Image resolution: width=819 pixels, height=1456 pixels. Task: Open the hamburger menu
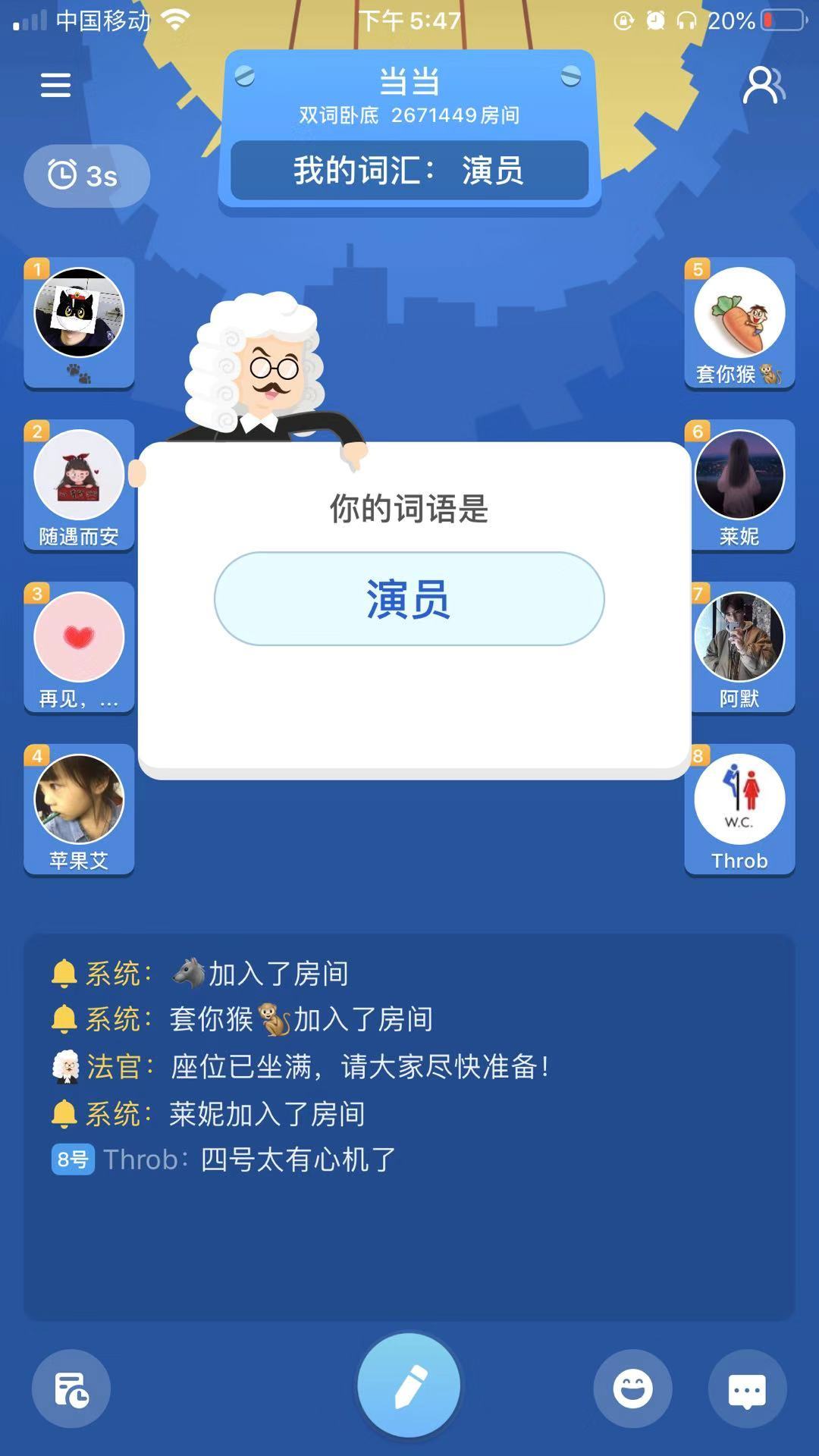tap(55, 85)
